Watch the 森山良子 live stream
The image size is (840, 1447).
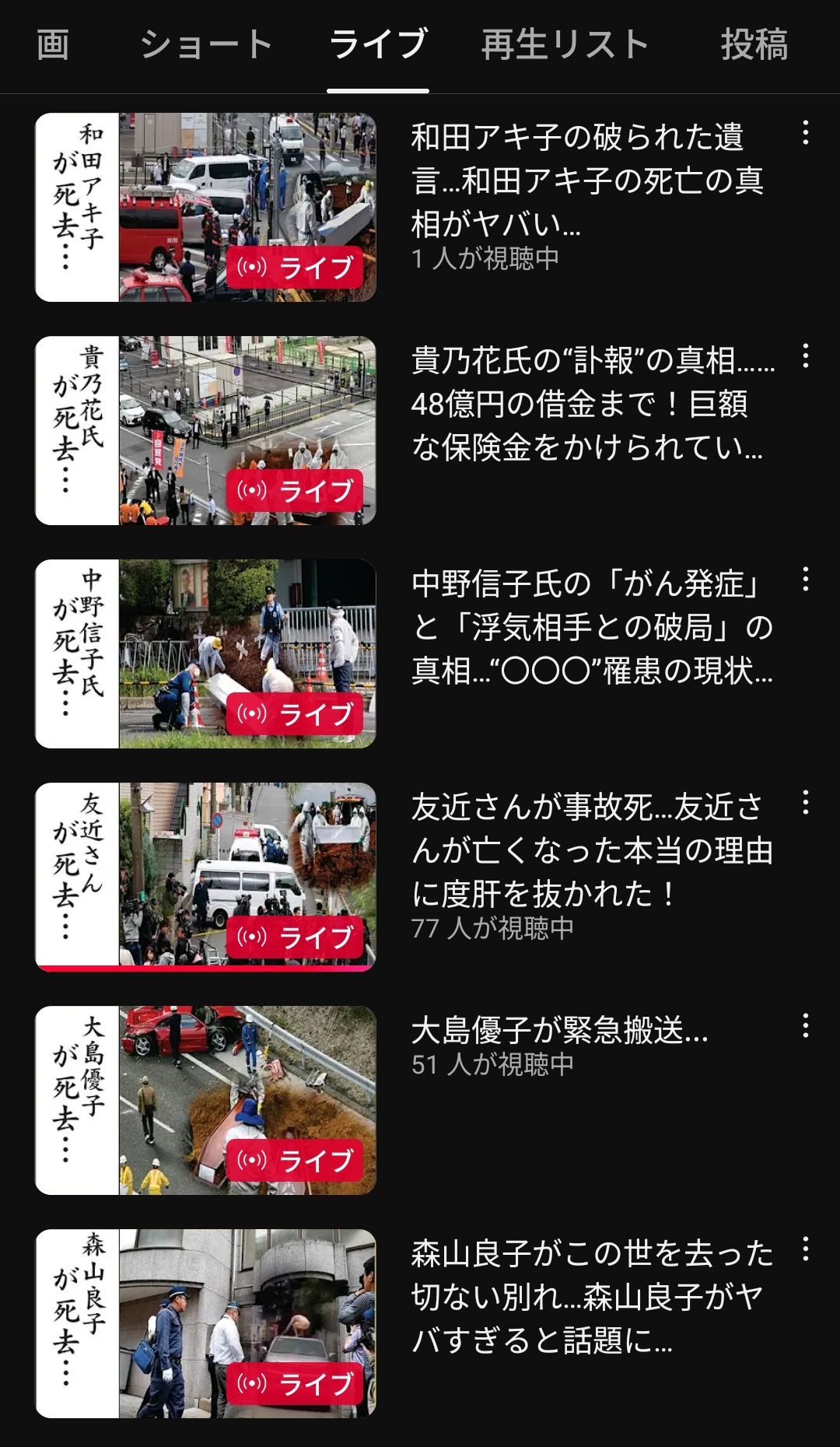pos(205,1324)
